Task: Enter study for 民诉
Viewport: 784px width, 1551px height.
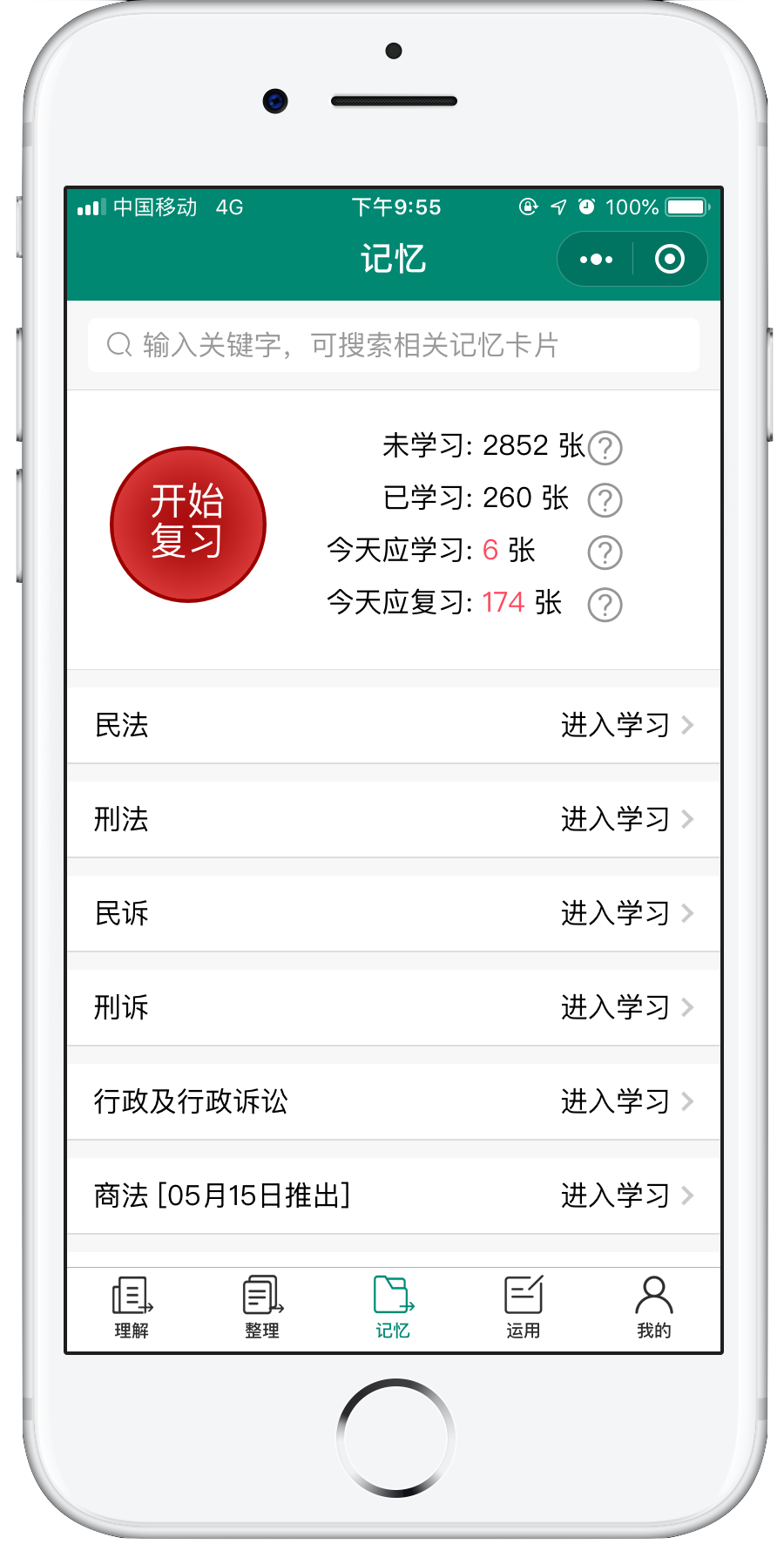Action: pyautogui.click(x=625, y=913)
